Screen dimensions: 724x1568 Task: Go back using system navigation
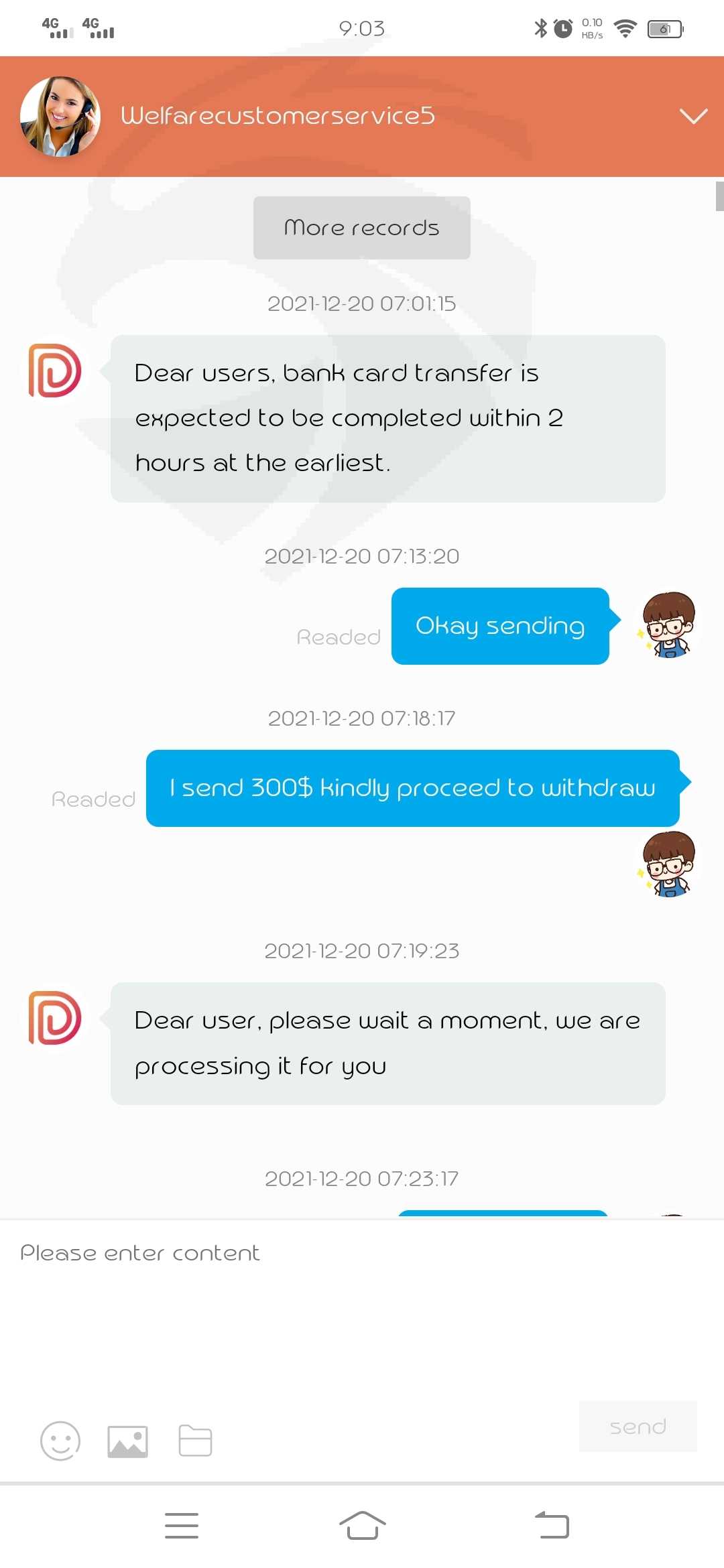click(x=552, y=1525)
